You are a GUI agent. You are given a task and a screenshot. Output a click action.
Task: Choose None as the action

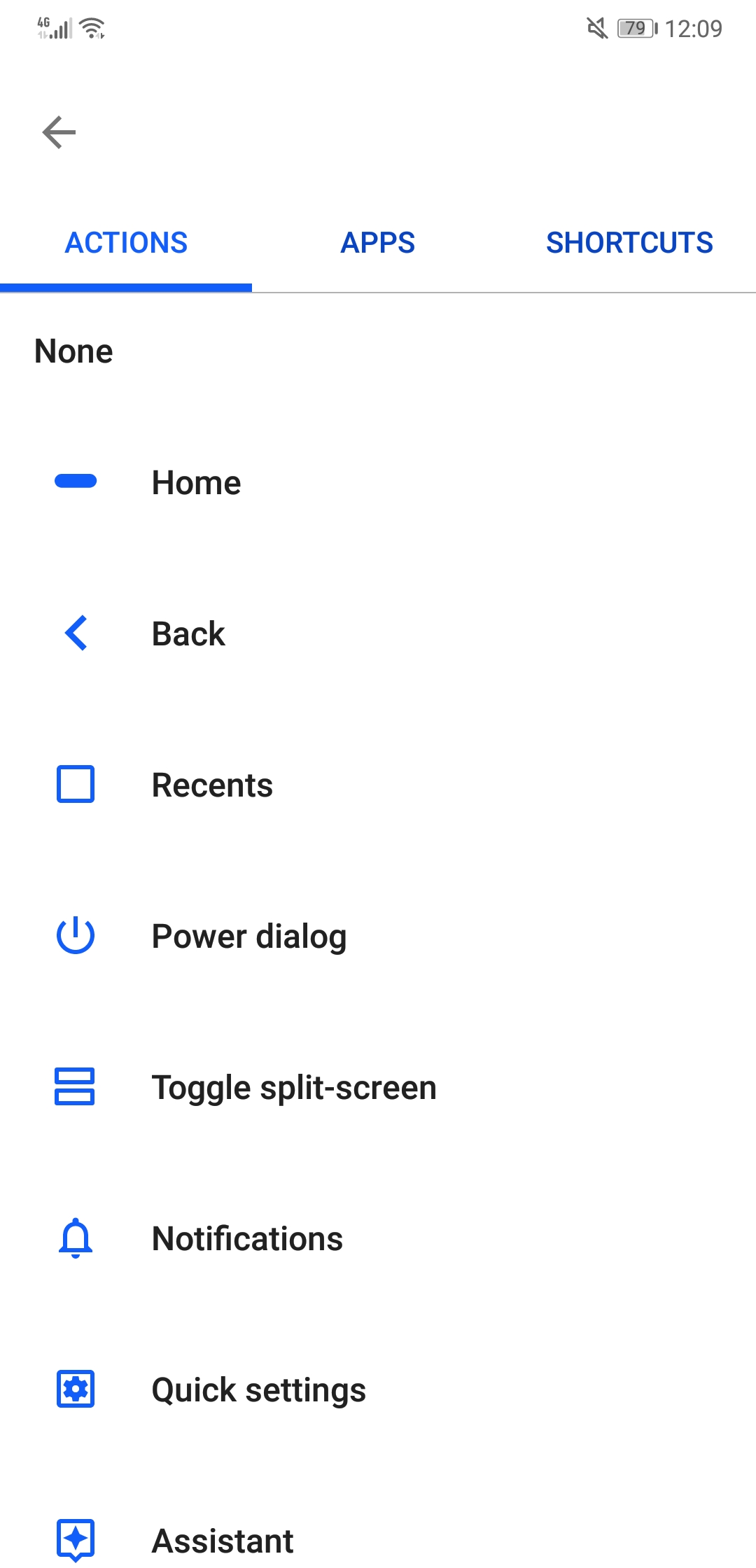(378, 351)
